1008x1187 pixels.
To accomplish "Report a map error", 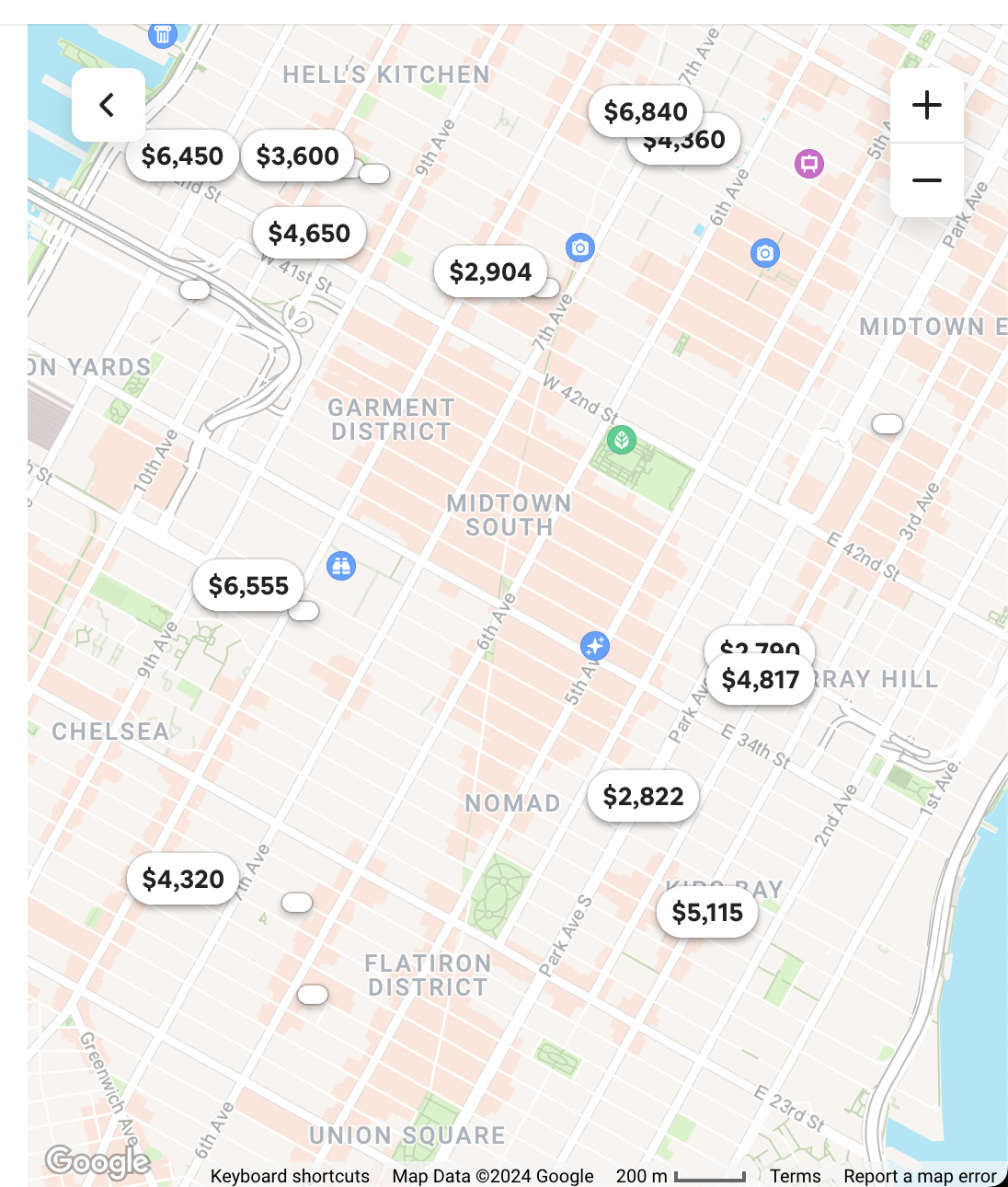I will click(920, 1176).
